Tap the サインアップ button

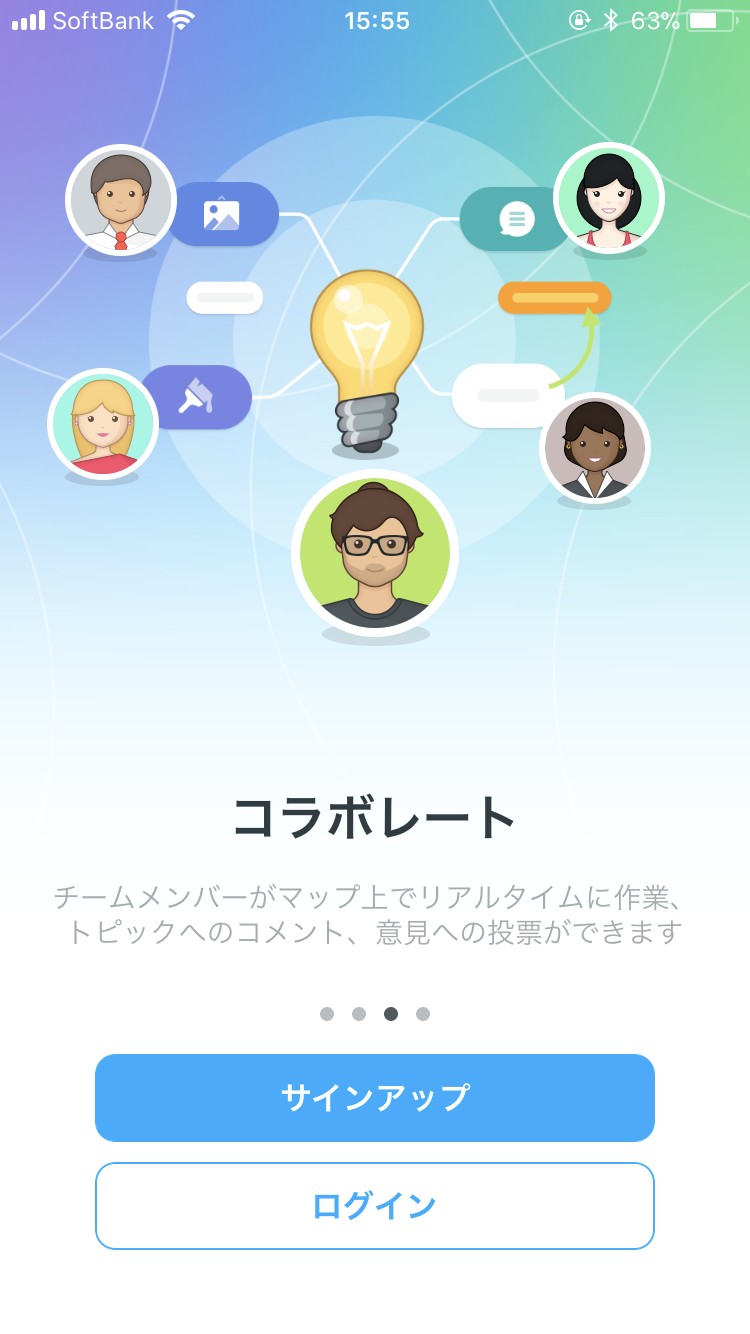click(374, 1098)
